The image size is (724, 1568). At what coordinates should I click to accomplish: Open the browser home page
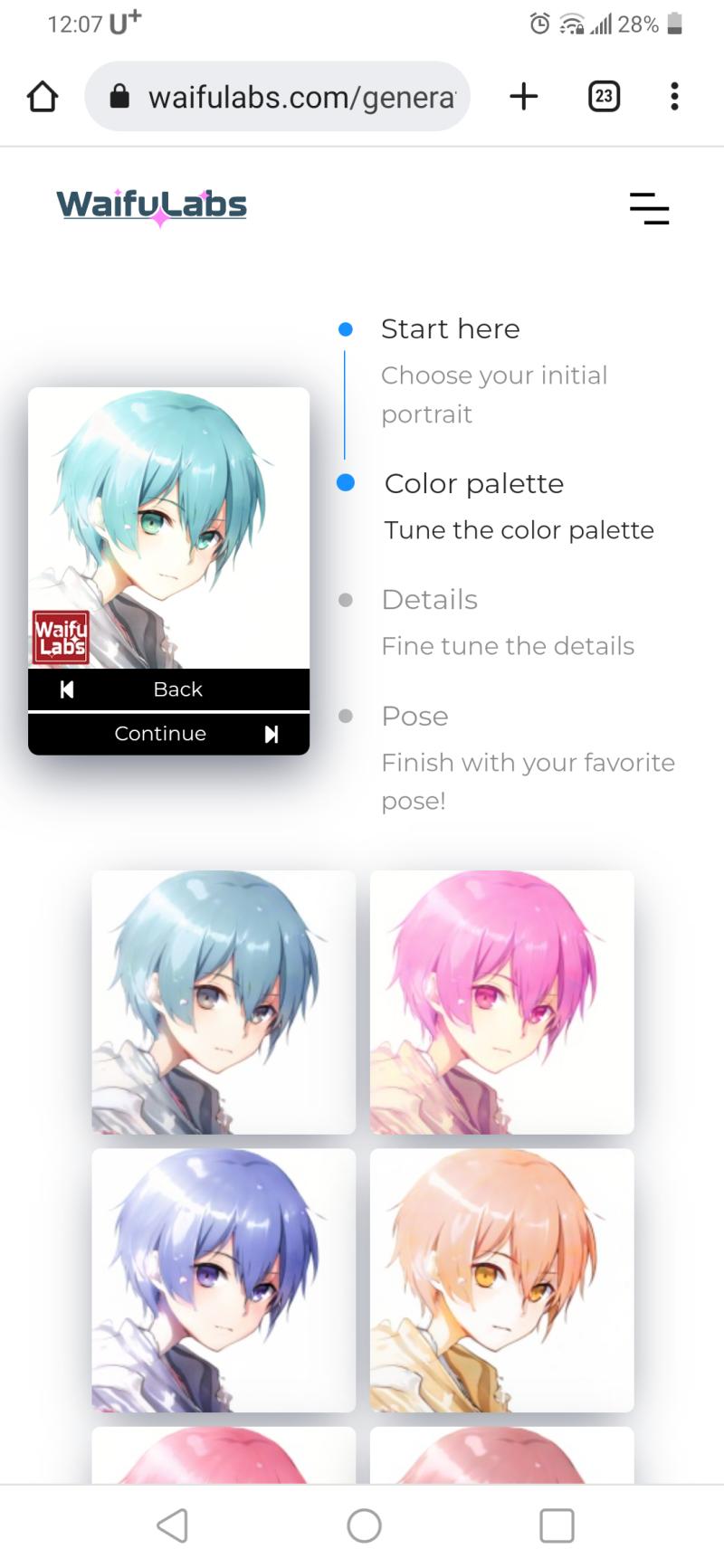pyautogui.click(x=43, y=97)
